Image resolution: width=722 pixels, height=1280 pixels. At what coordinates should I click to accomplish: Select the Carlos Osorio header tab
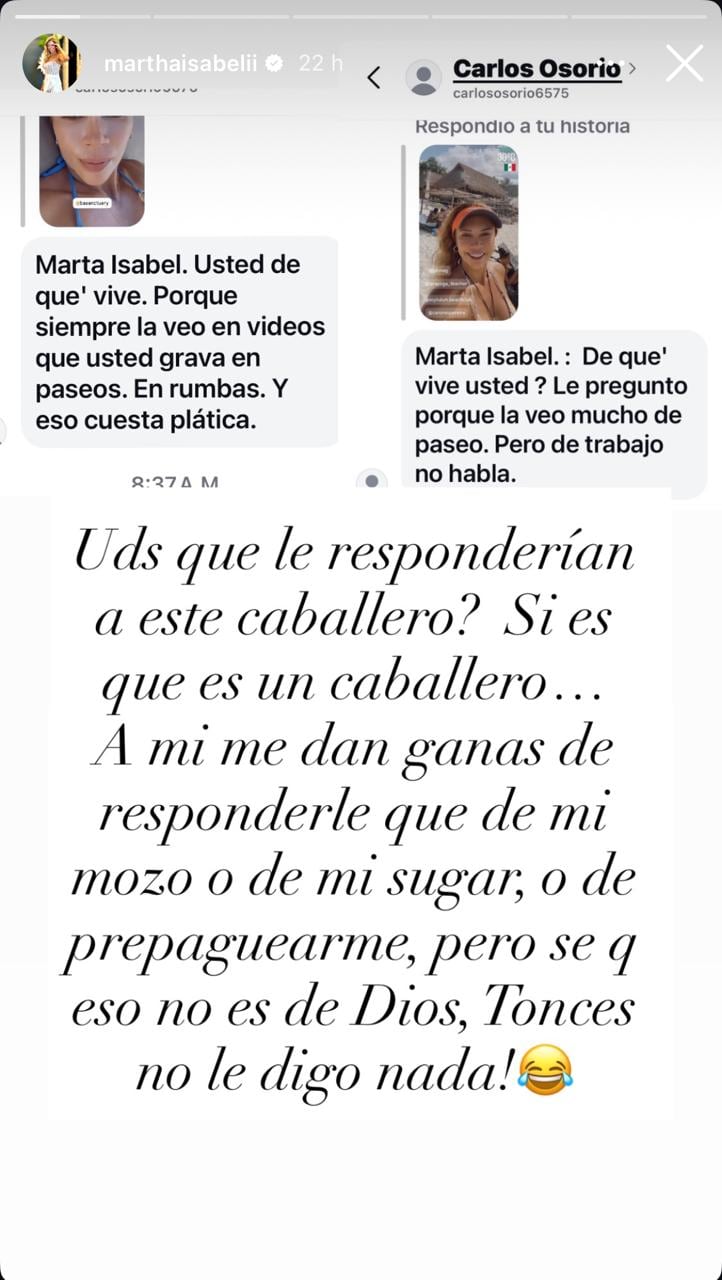(x=538, y=68)
